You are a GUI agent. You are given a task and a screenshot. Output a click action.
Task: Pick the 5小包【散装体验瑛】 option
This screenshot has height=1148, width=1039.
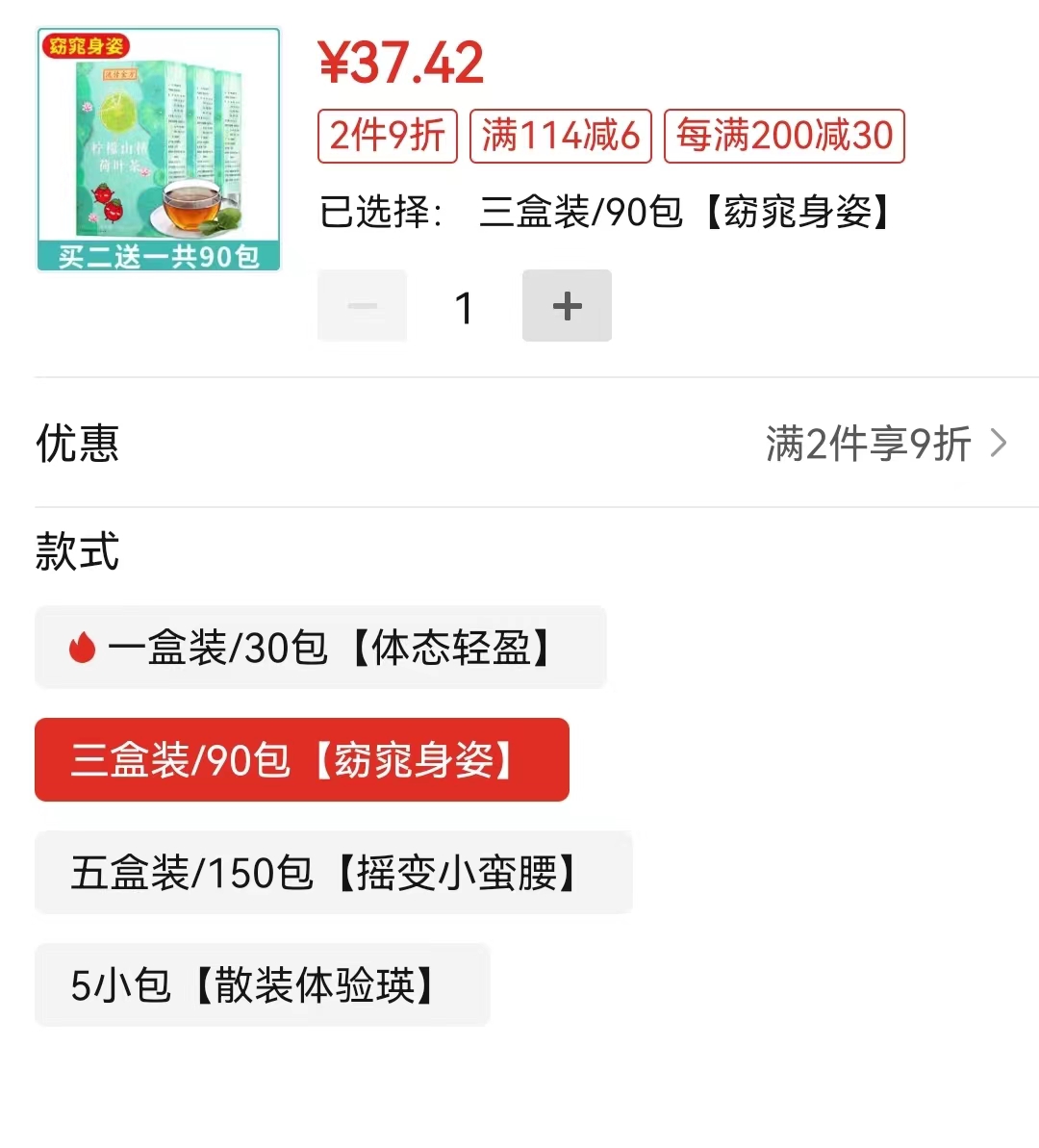(262, 985)
